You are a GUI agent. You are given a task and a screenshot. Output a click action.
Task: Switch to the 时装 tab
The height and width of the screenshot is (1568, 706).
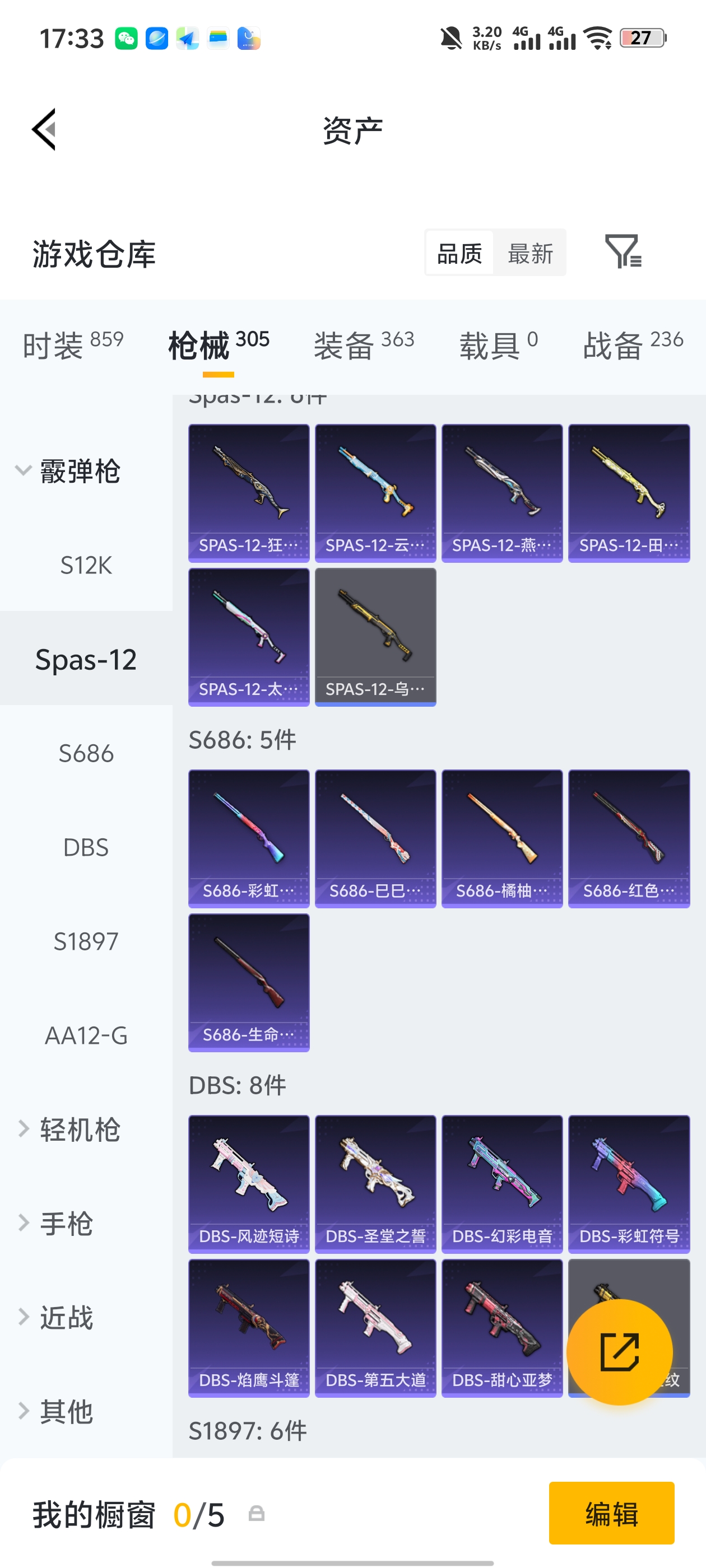pyautogui.click(x=72, y=345)
